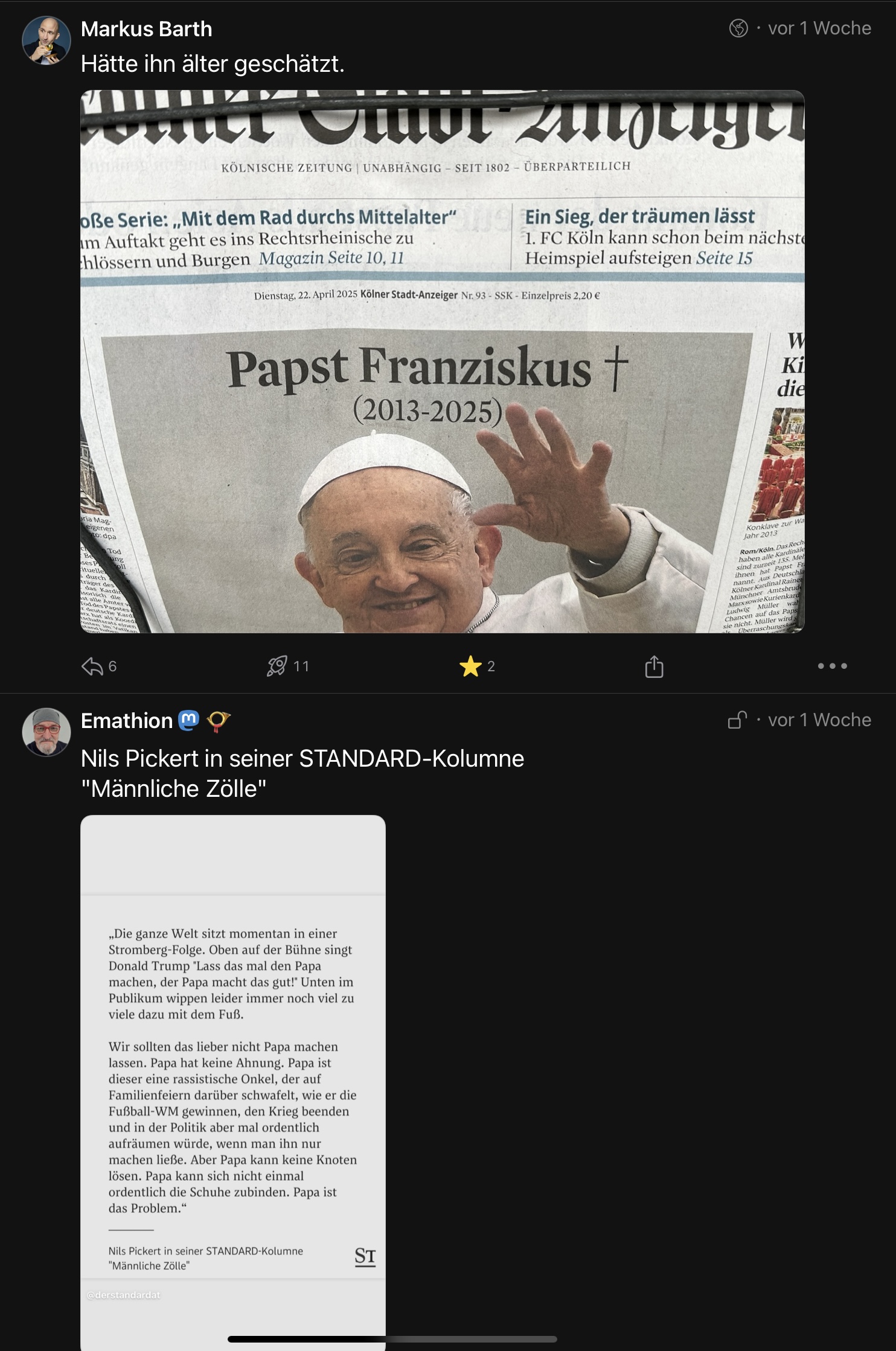Open Markus Barth's profile name
The width and height of the screenshot is (896, 1351).
point(146,29)
